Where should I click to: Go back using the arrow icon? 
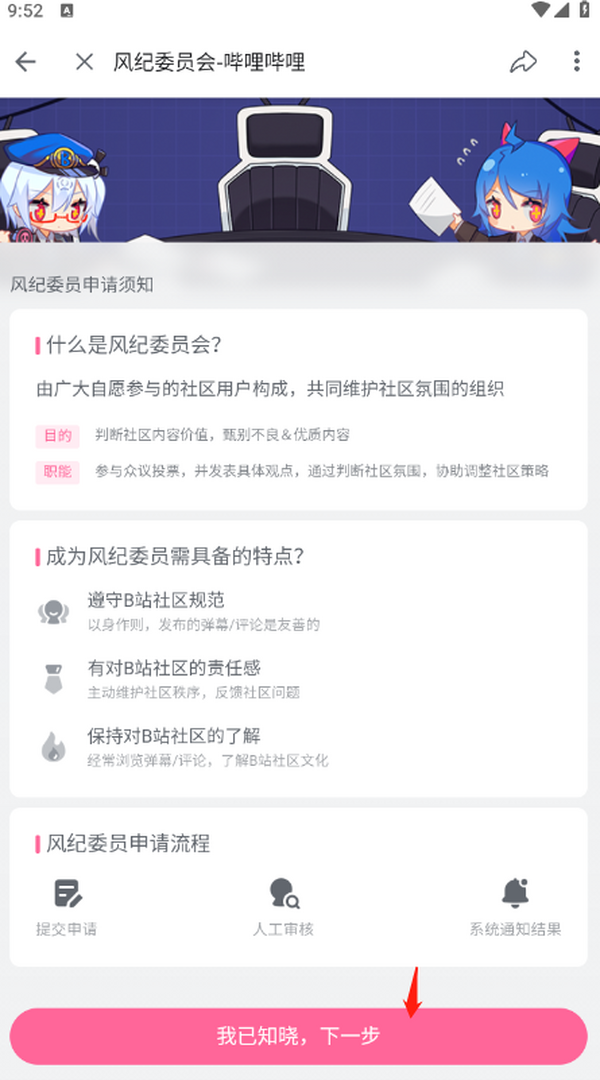(x=26, y=62)
